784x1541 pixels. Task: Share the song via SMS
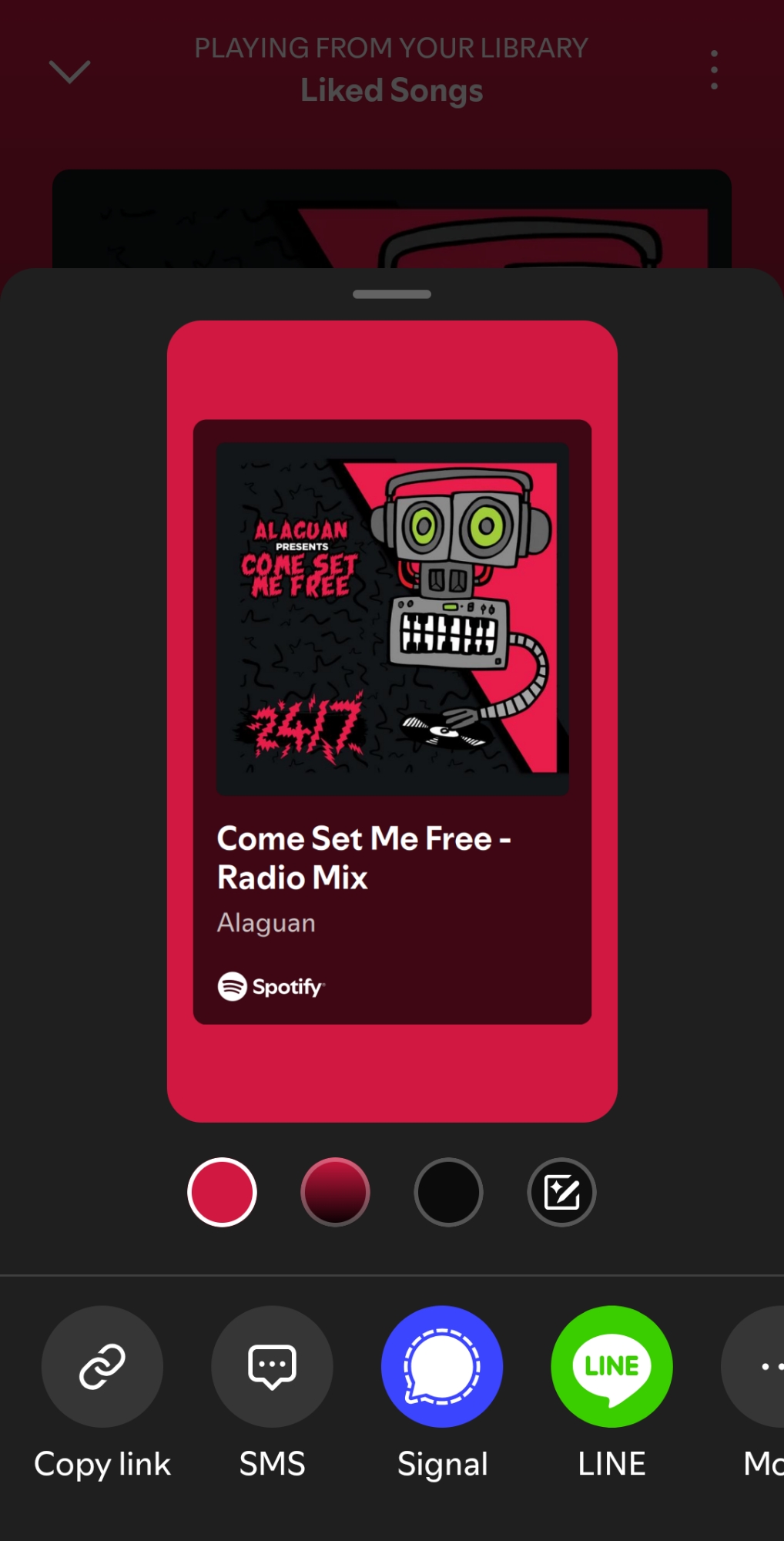click(x=272, y=1366)
